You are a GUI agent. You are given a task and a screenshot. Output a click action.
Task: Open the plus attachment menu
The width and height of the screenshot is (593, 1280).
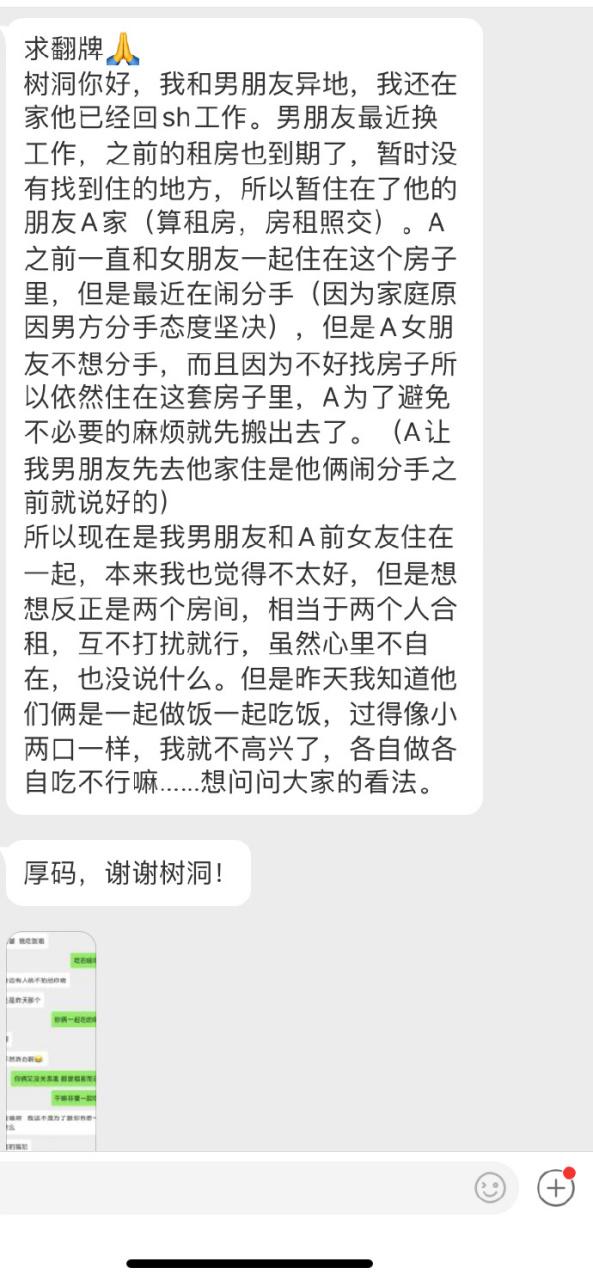556,1187
